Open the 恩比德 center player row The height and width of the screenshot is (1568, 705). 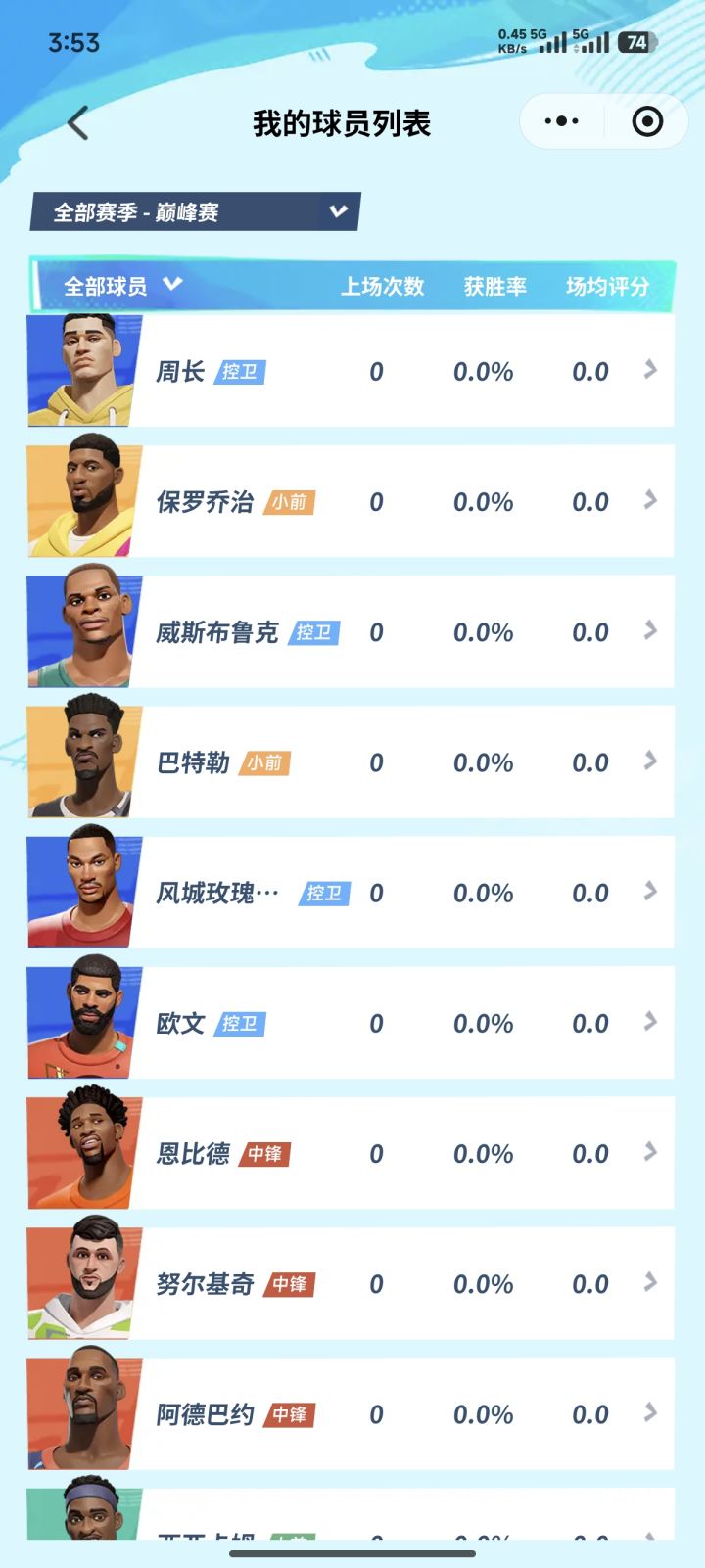(351, 1153)
